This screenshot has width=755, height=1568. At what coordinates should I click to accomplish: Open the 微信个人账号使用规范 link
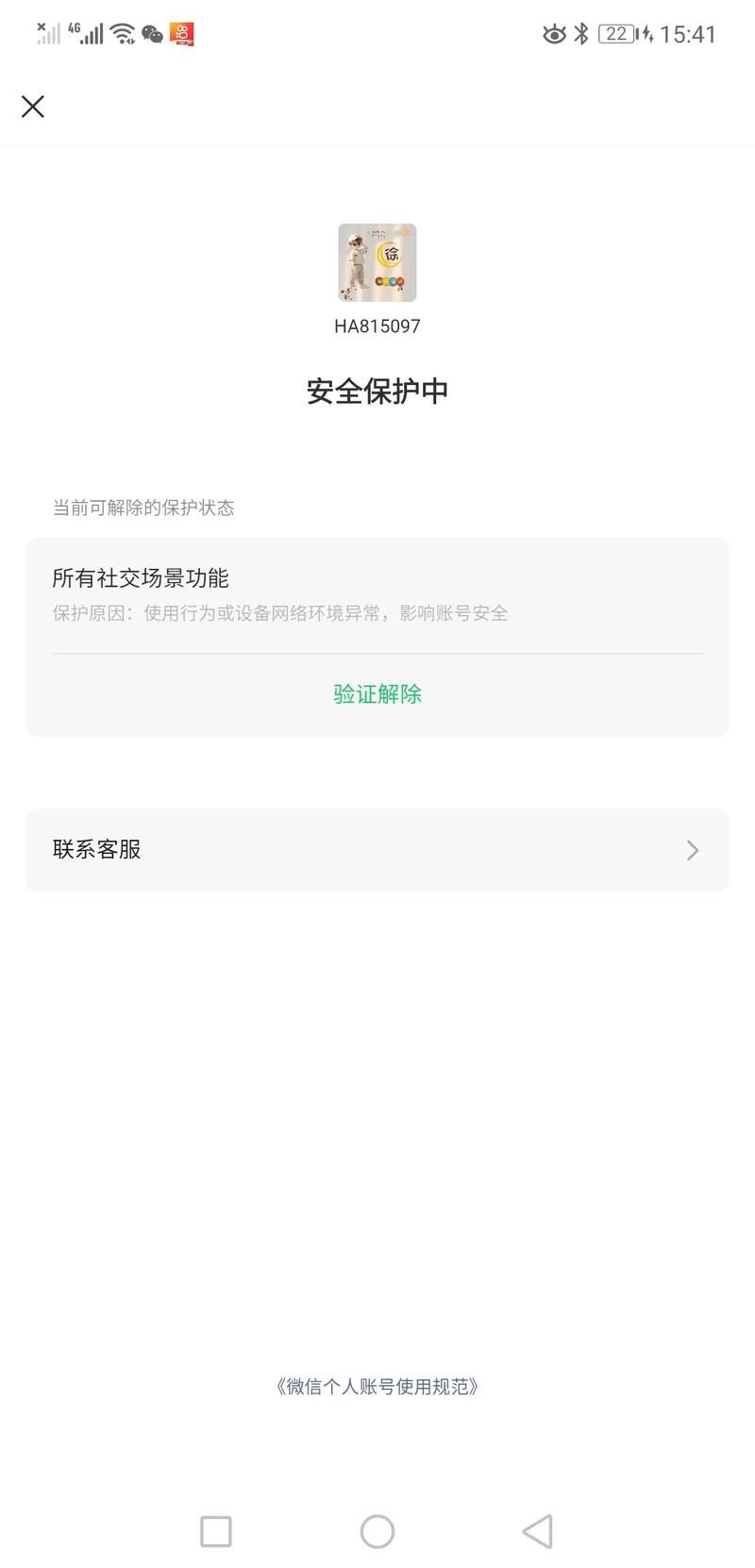coord(377,1386)
